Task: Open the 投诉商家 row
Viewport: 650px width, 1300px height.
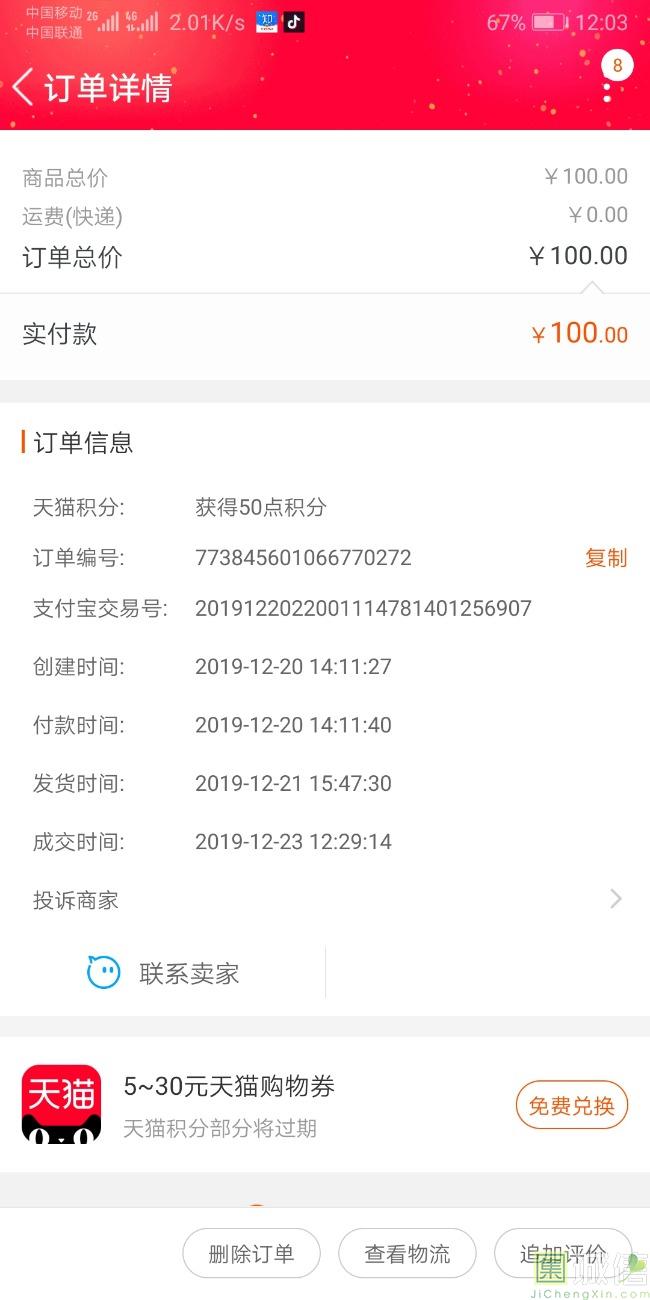Action: point(325,900)
